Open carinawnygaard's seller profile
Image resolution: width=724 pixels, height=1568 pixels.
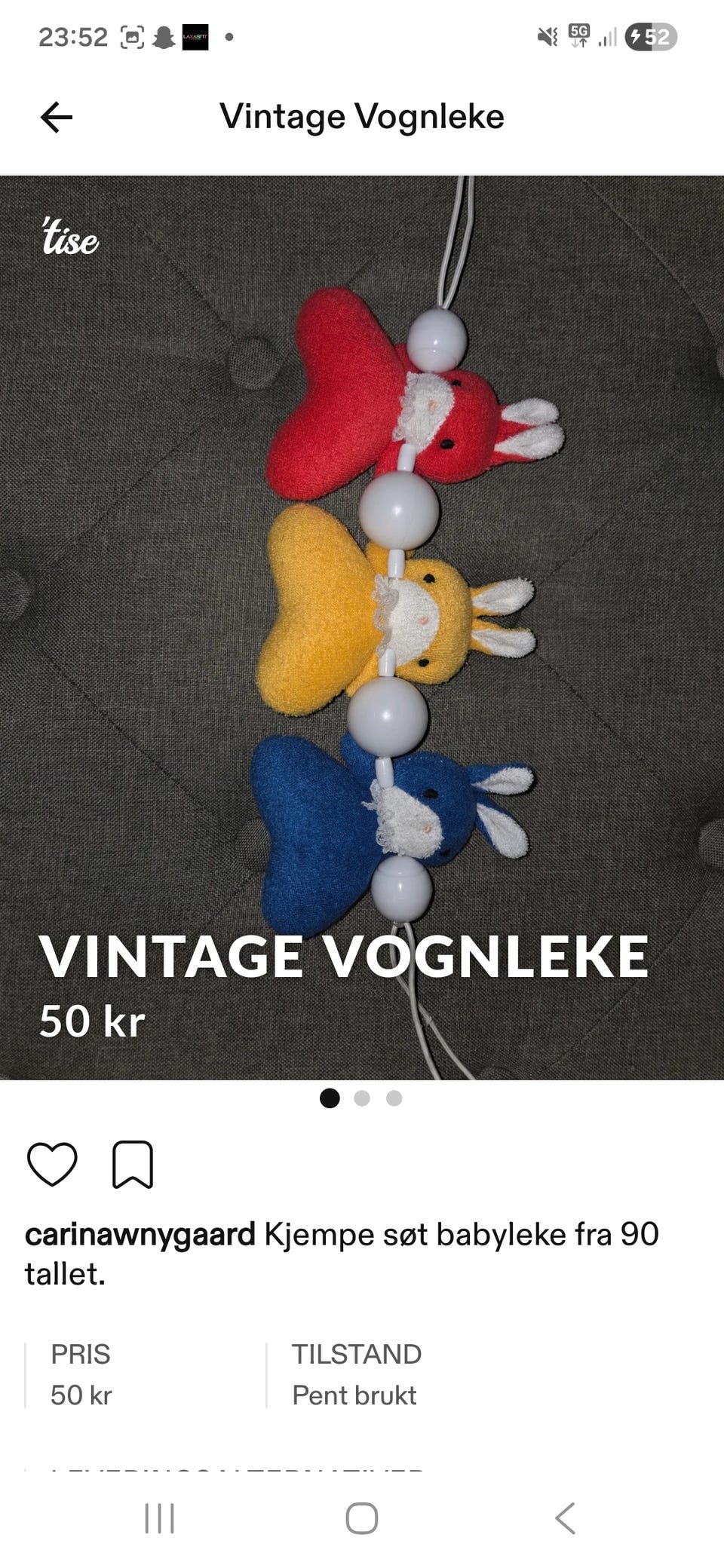(x=140, y=1235)
